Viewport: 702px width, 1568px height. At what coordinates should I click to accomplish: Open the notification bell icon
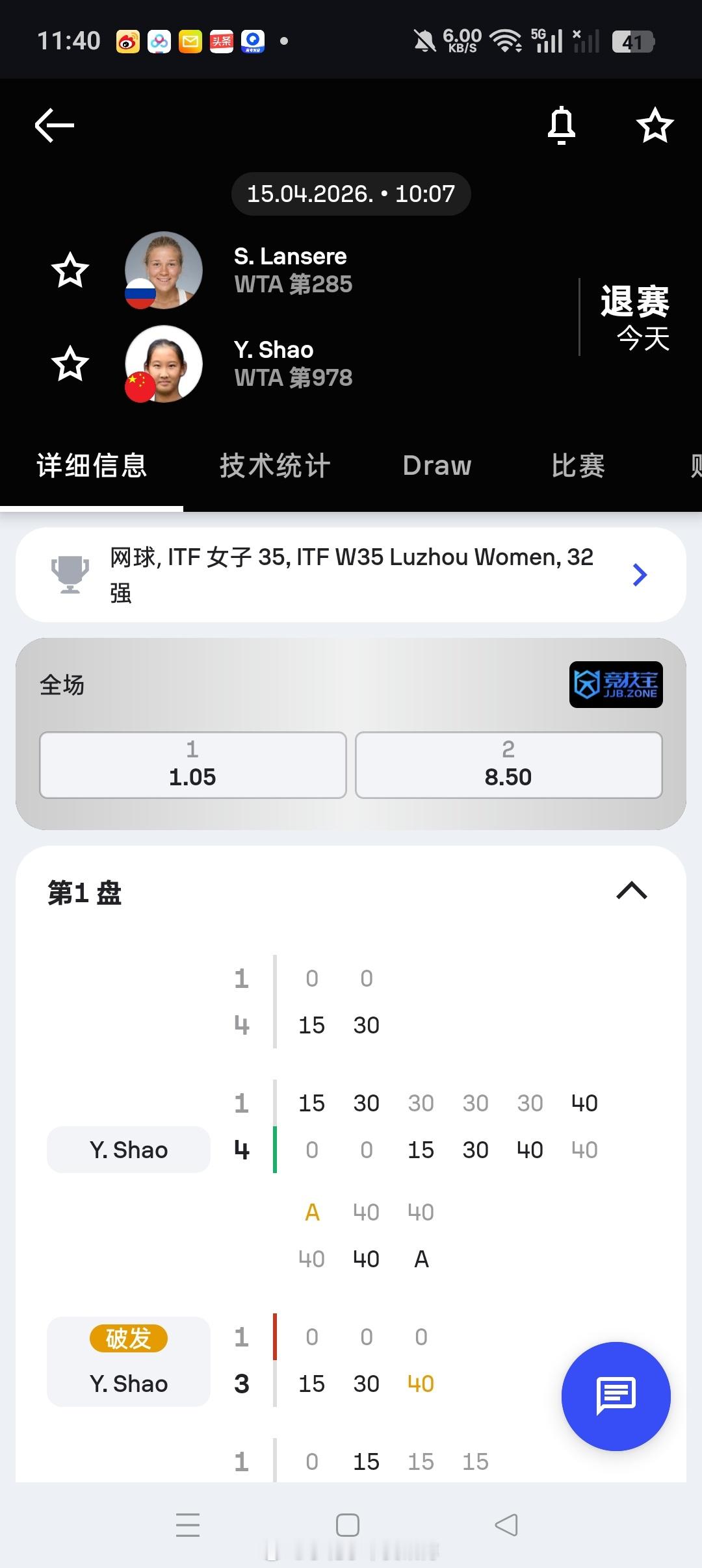[x=562, y=125]
